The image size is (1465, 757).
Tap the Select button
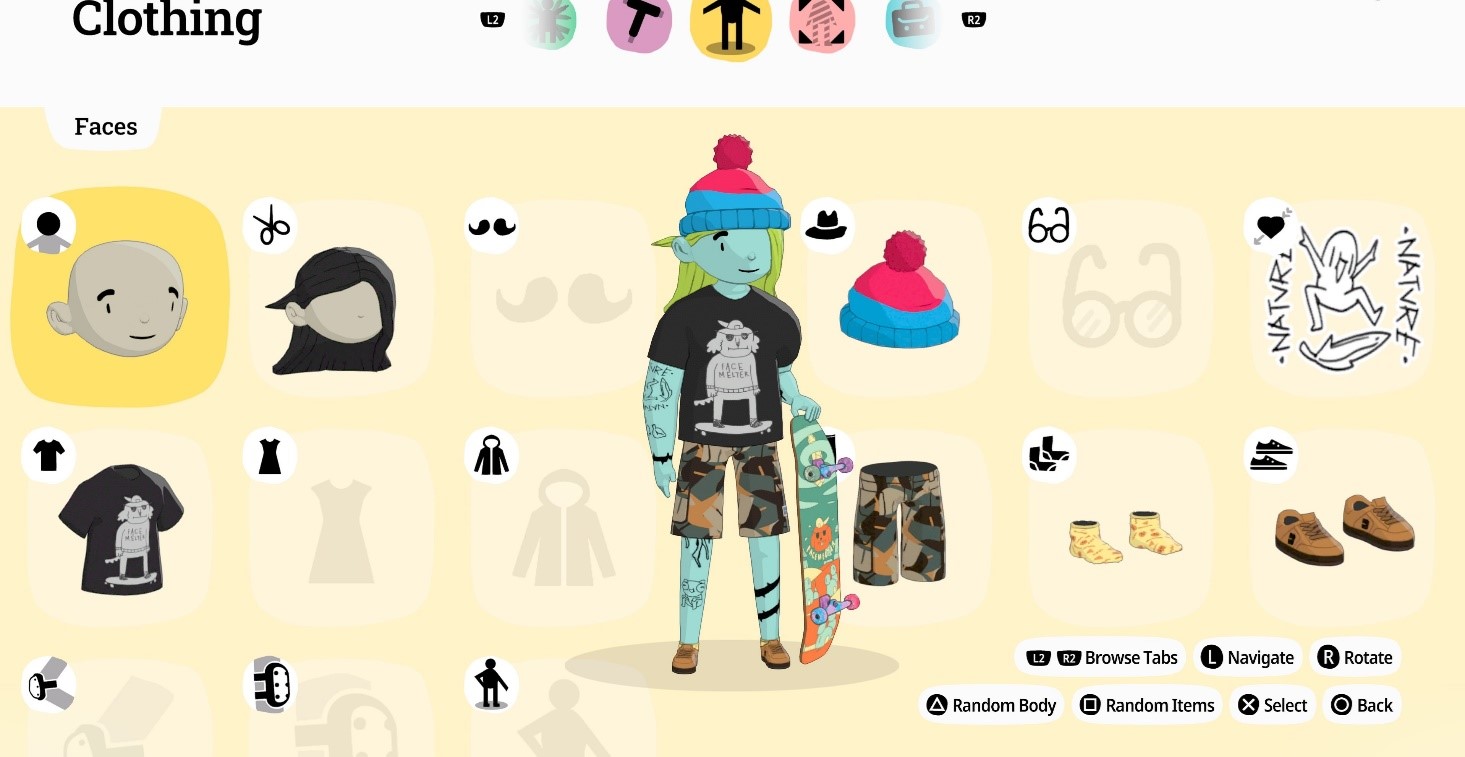click(x=1273, y=705)
